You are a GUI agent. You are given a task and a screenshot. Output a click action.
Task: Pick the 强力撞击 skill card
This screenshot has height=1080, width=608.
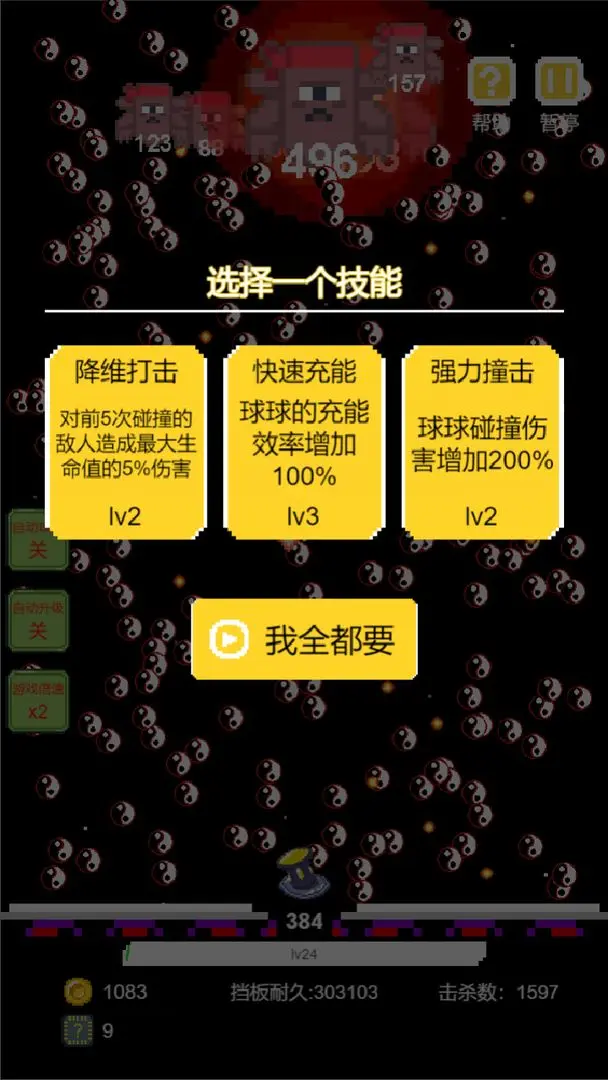pyautogui.click(x=482, y=442)
